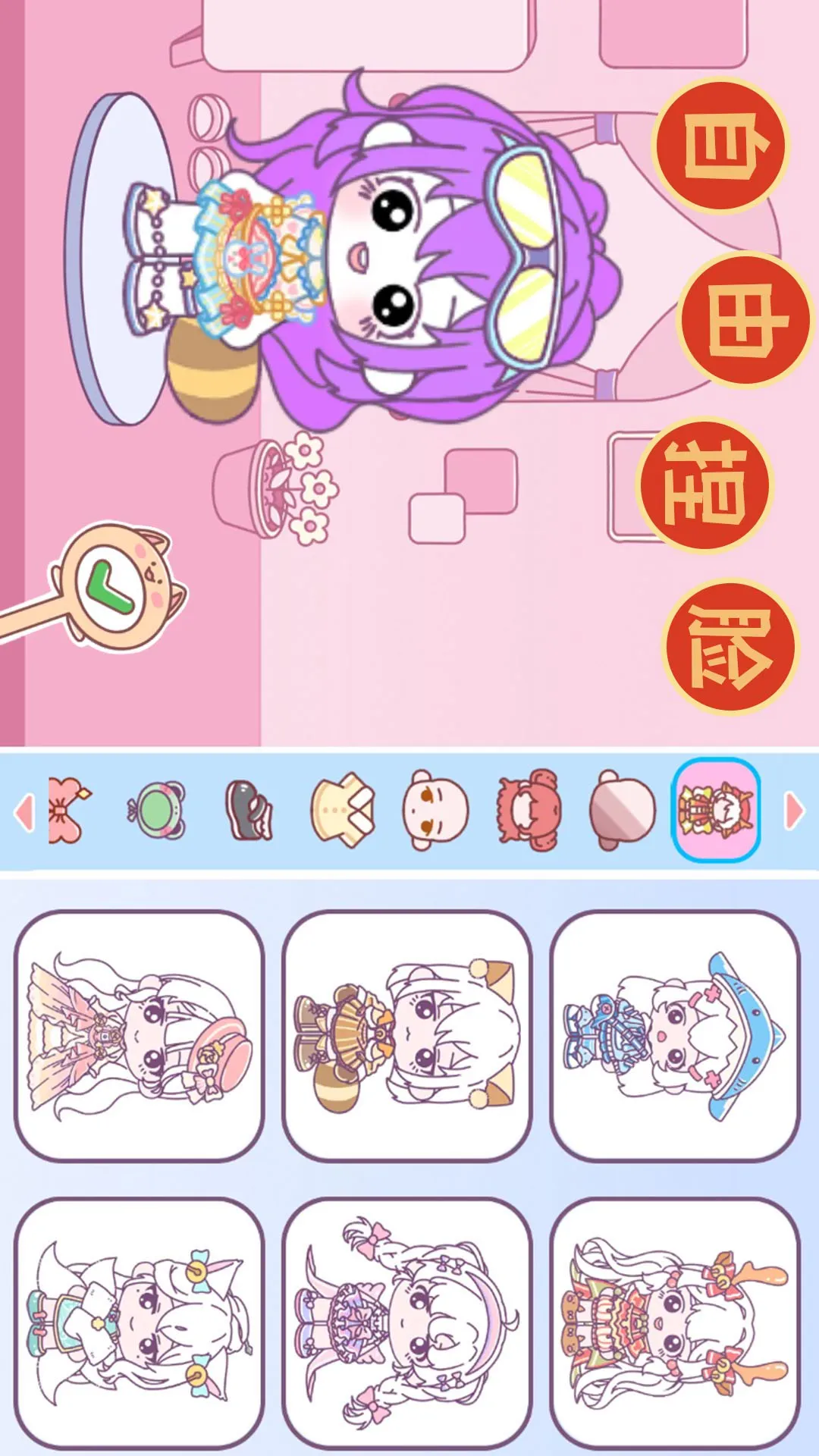Choose the red hair category
The height and width of the screenshot is (1456, 819).
tap(529, 811)
